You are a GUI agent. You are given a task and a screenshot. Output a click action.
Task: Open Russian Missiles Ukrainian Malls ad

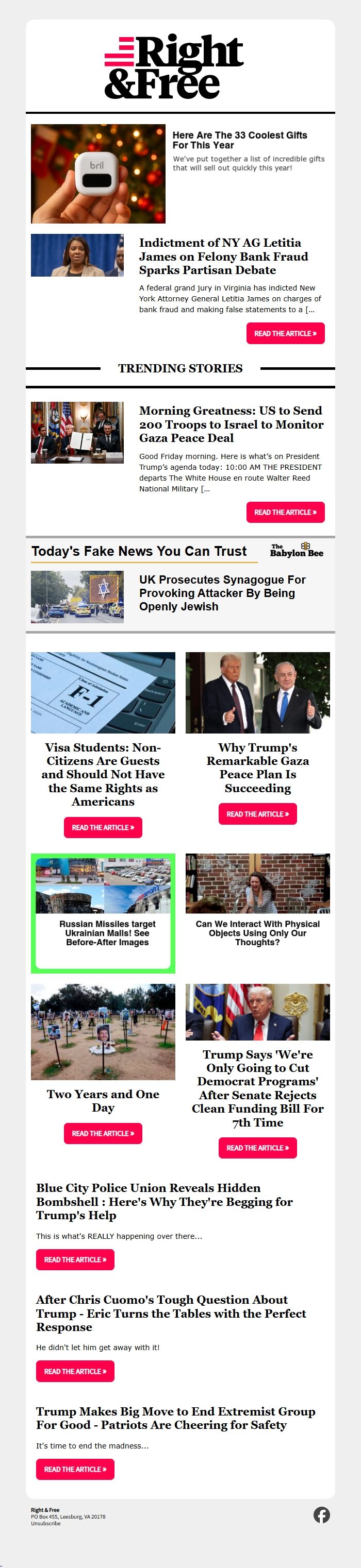tap(103, 912)
